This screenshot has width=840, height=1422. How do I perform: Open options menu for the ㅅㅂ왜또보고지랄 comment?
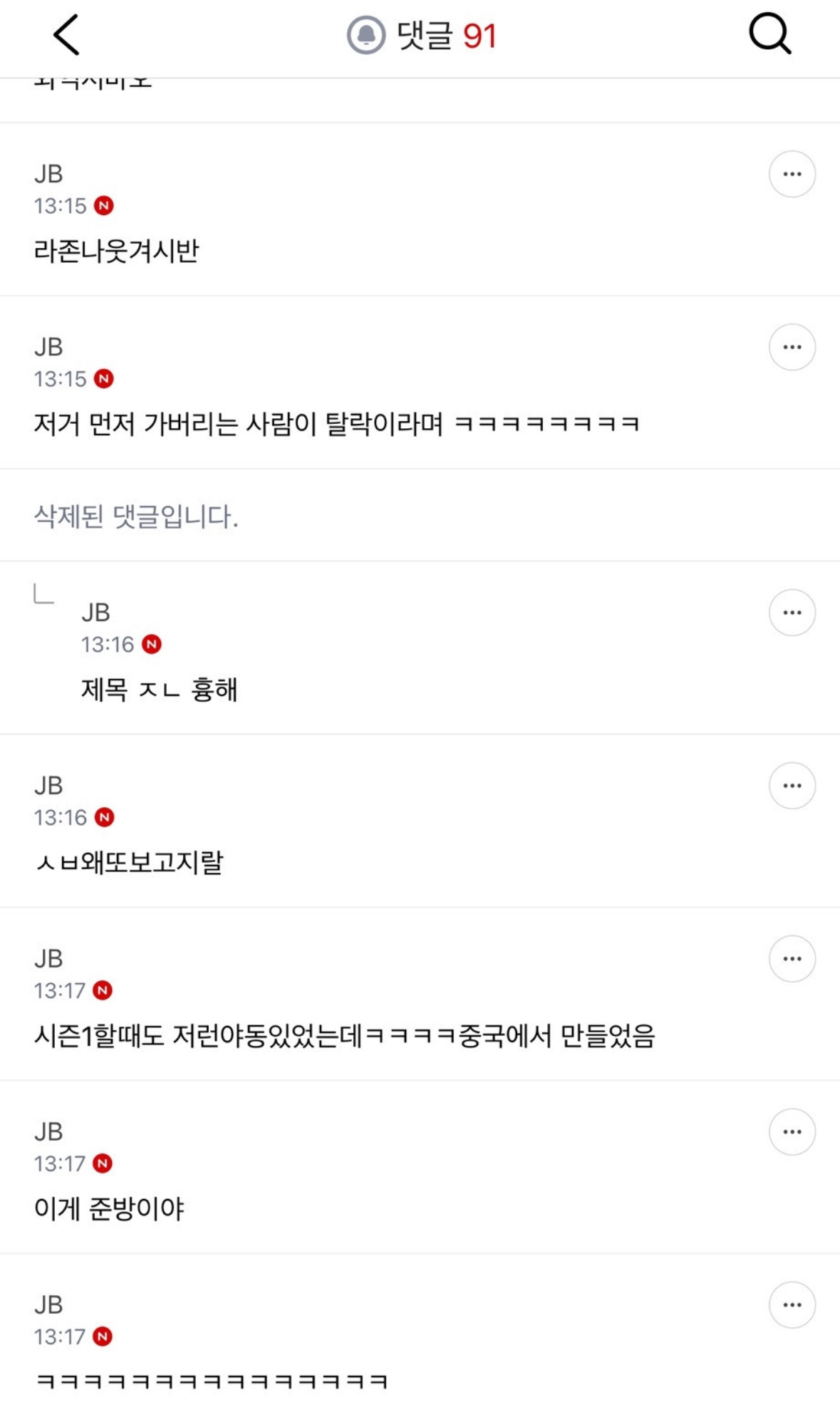click(791, 784)
